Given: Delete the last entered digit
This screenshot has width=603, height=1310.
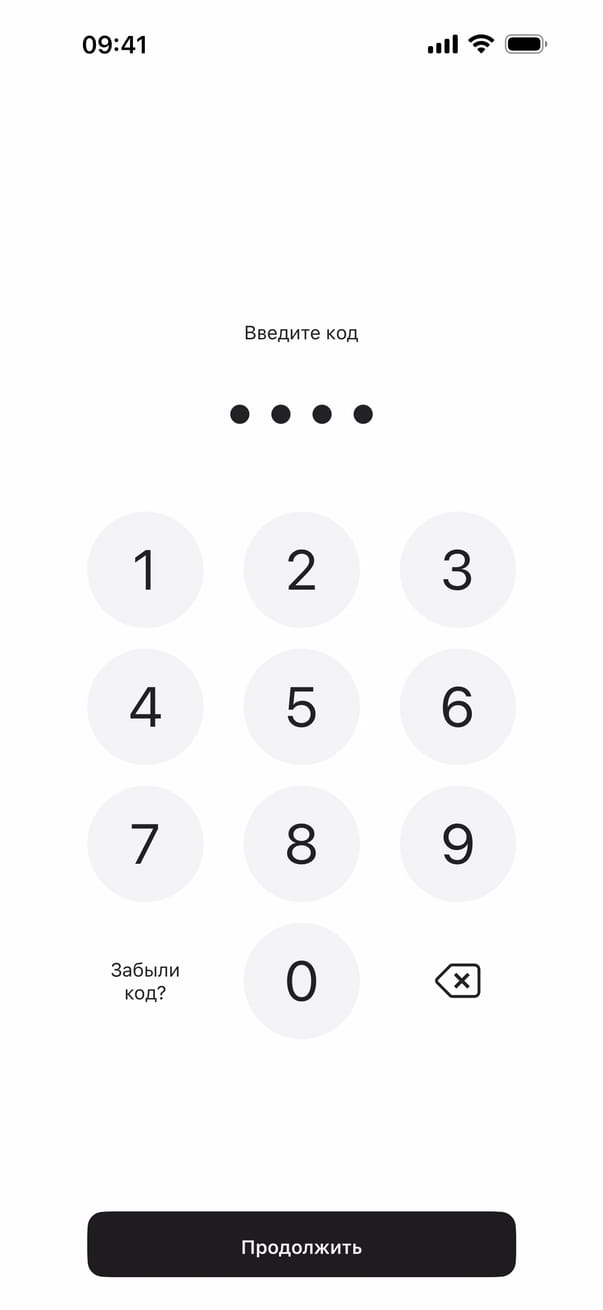Looking at the screenshot, I should click(458, 981).
